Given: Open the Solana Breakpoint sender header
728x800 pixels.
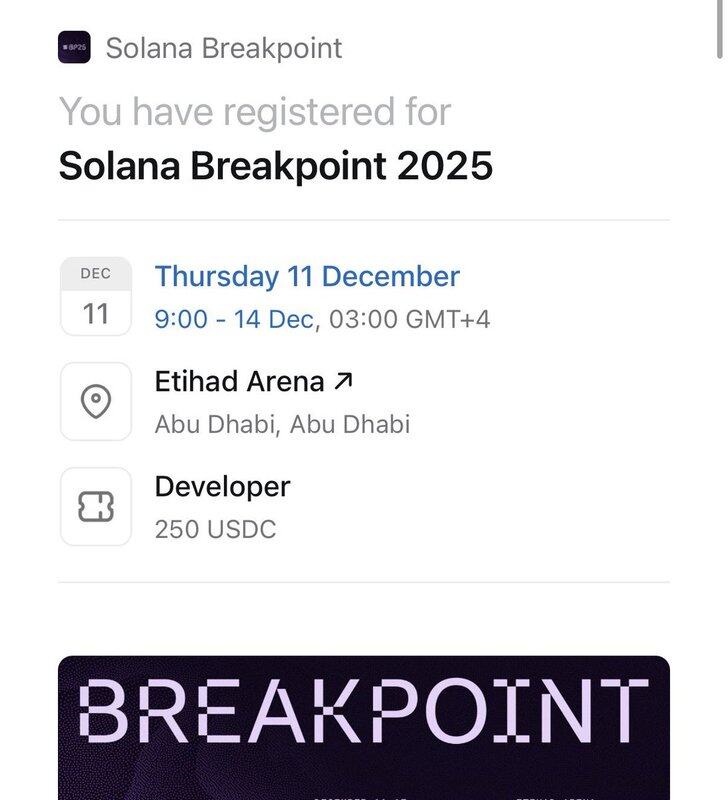Looking at the screenshot, I should click(223, 48).
